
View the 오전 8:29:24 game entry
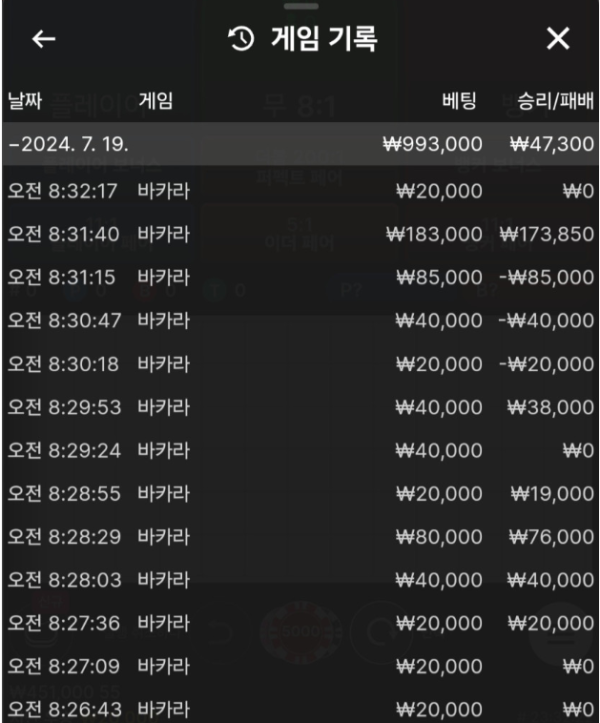pyautogui.click(x=300, y=450)
